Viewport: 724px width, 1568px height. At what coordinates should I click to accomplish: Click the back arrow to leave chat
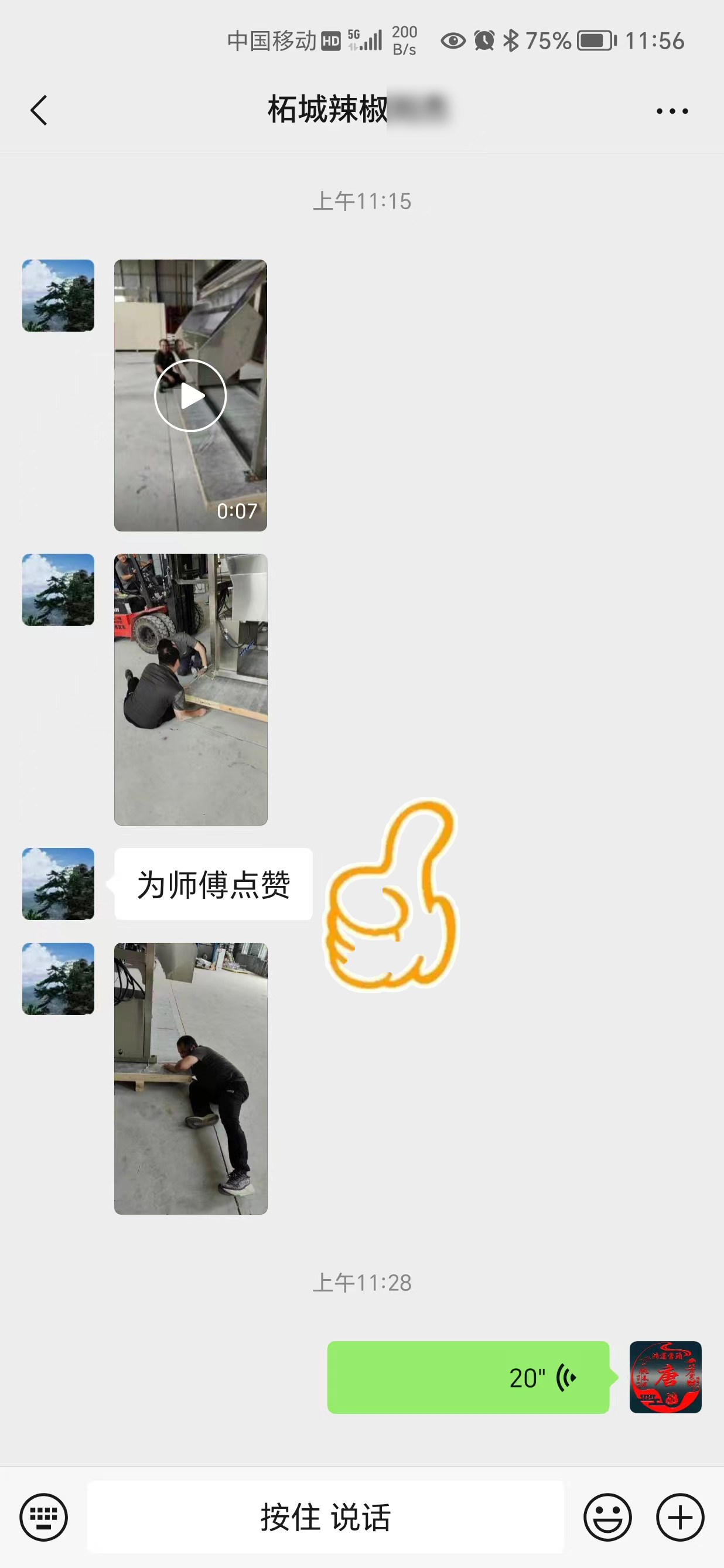pyautogui.click(x=39, y=110)
